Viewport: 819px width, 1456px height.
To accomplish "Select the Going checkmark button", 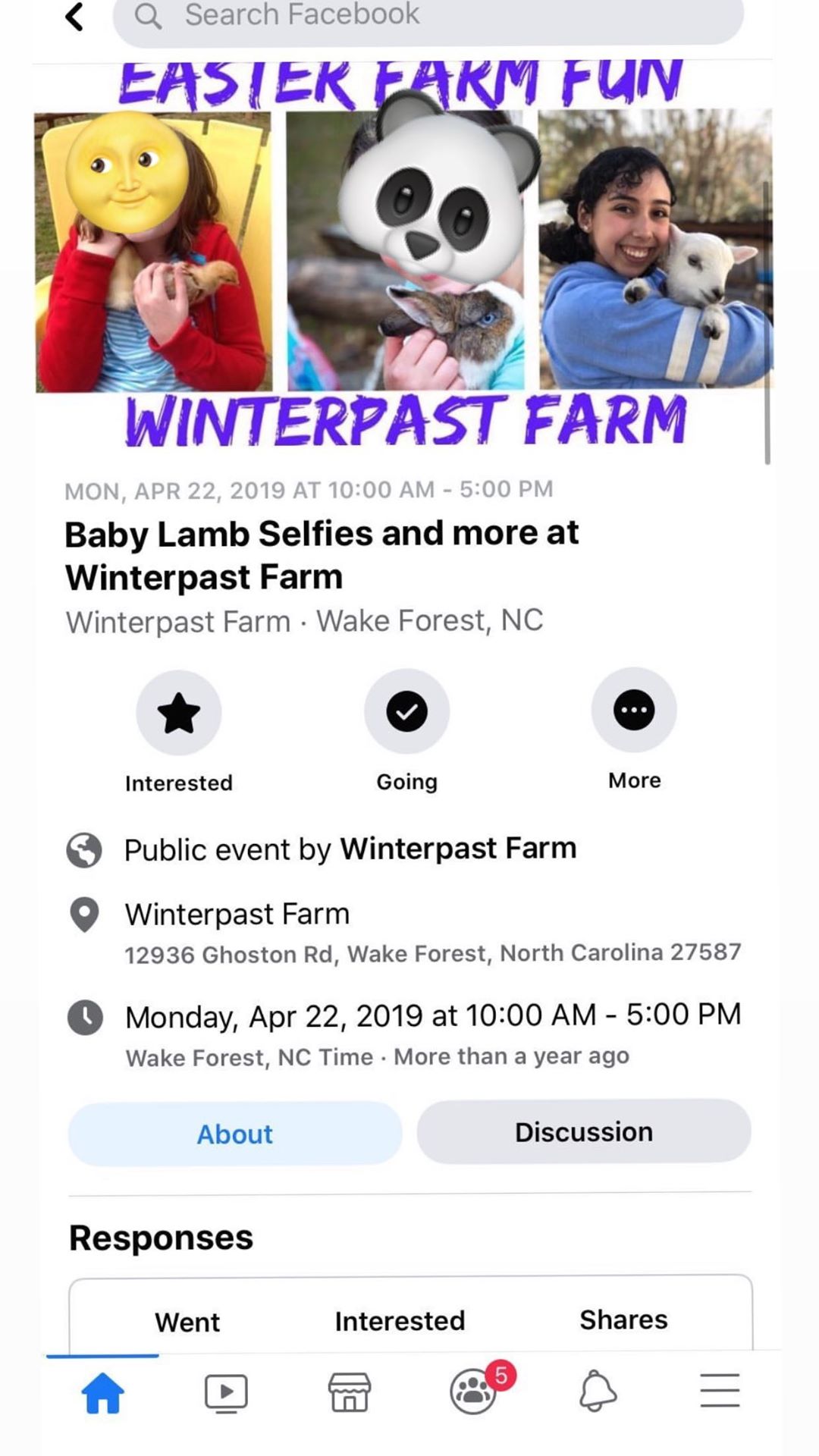I will 406,711.
